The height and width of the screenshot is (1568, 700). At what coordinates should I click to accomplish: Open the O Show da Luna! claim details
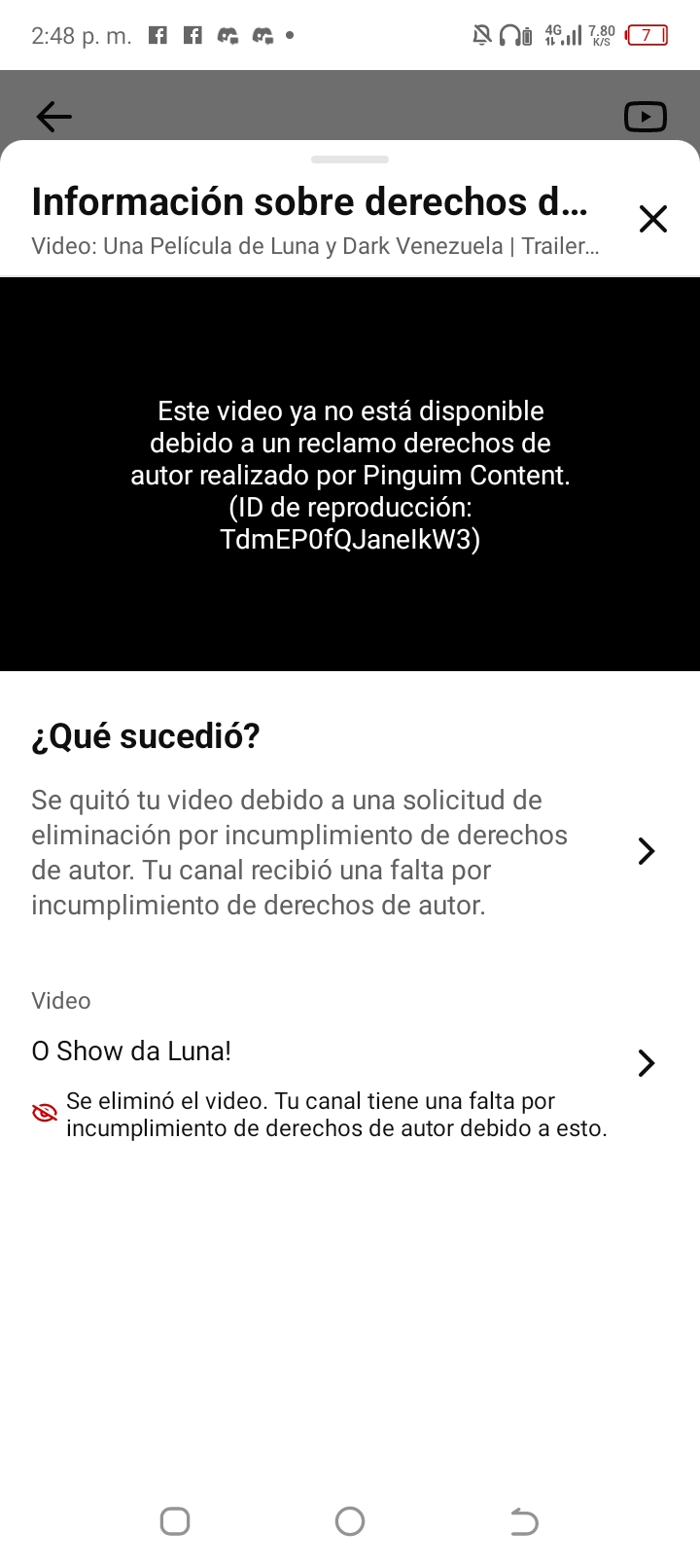[646, 1063]
